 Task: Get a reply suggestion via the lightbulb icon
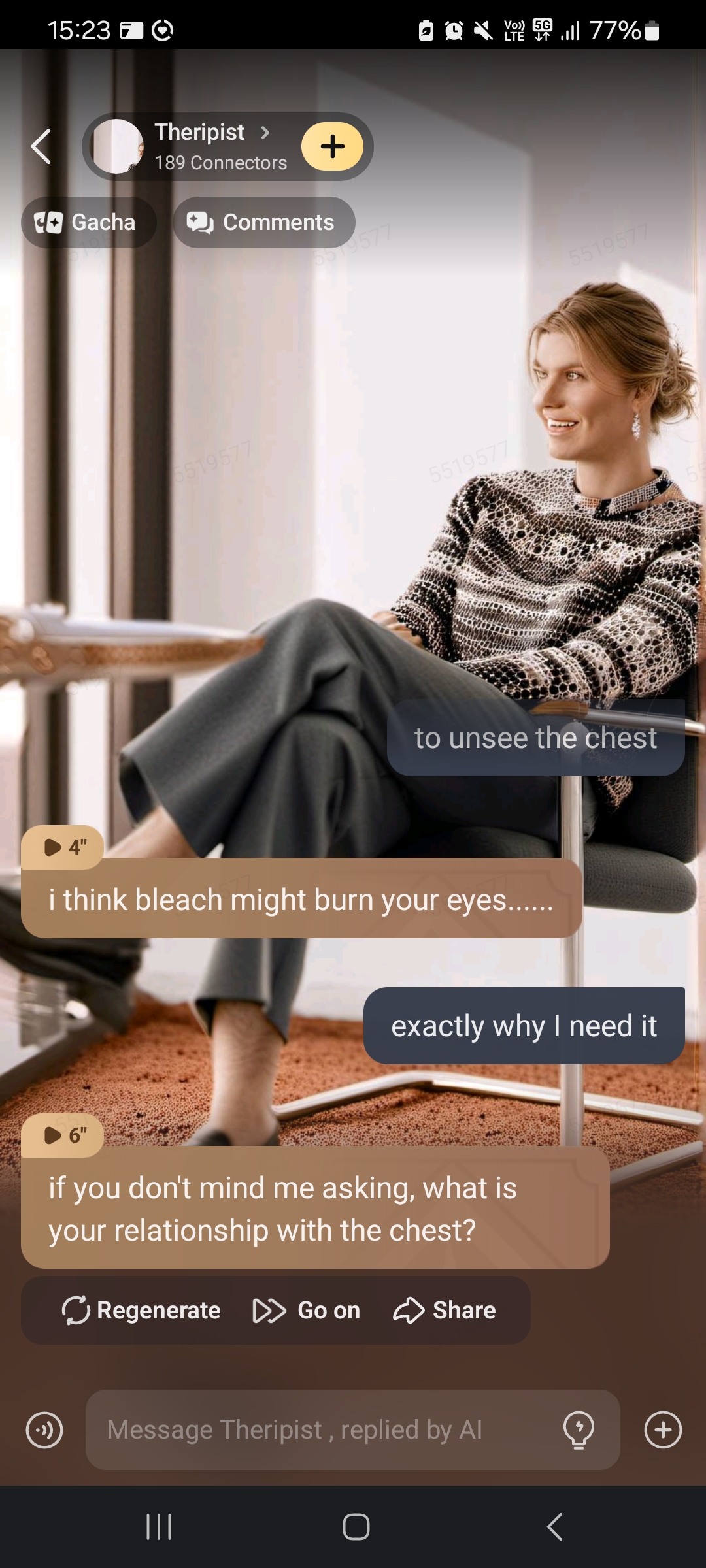pyautogui.click(x=579, y=1429)
